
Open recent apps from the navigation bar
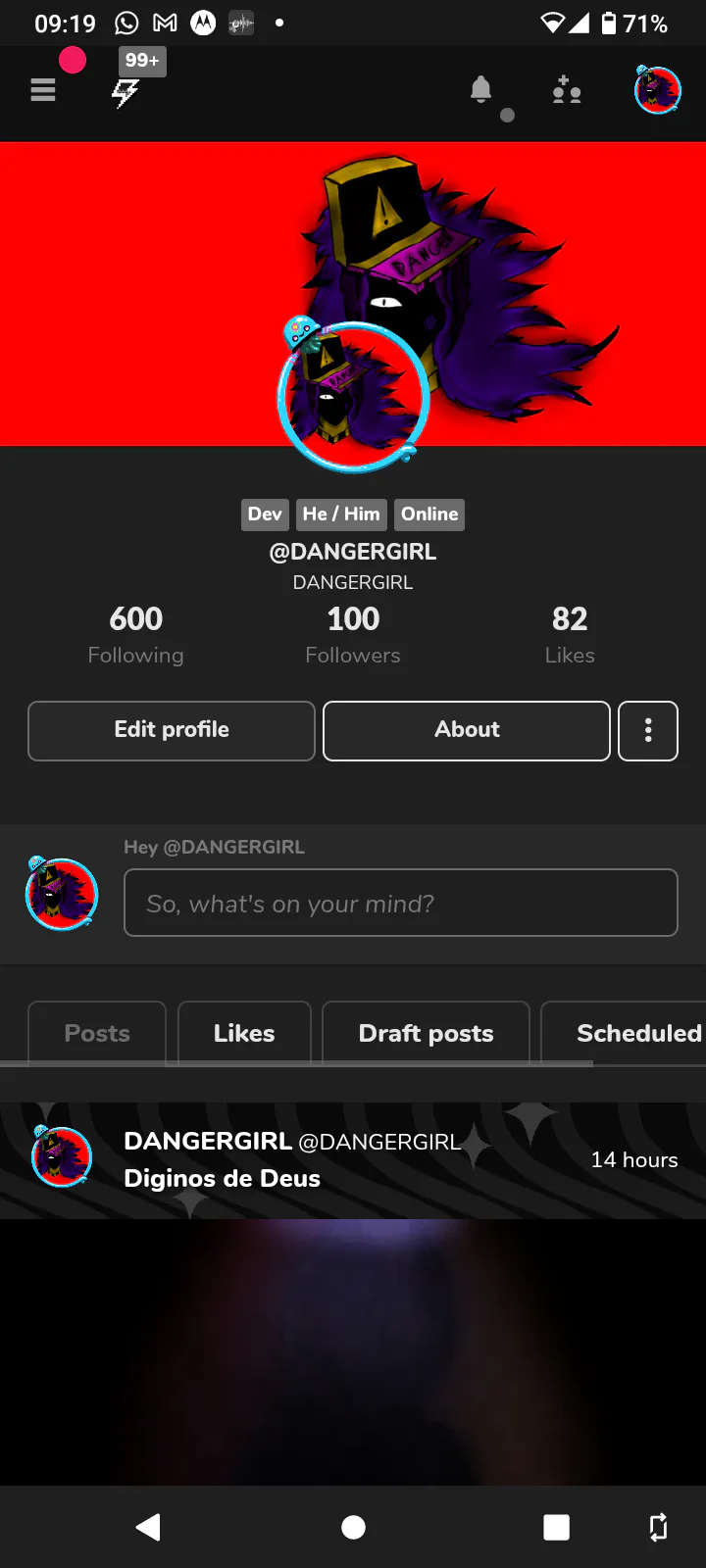pyautogui.click(x=556, y=1527)
